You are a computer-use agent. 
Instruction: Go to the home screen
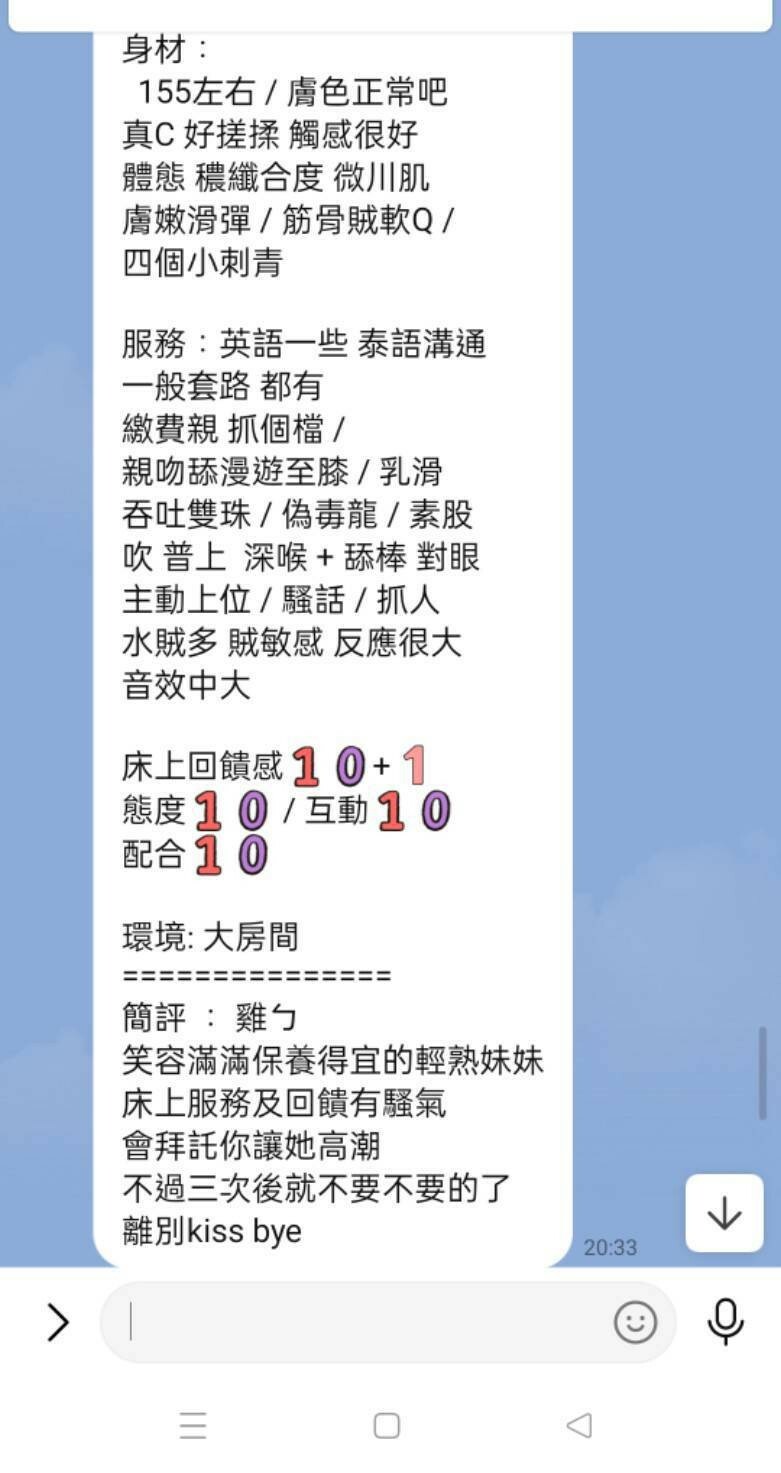point(387,1425)
